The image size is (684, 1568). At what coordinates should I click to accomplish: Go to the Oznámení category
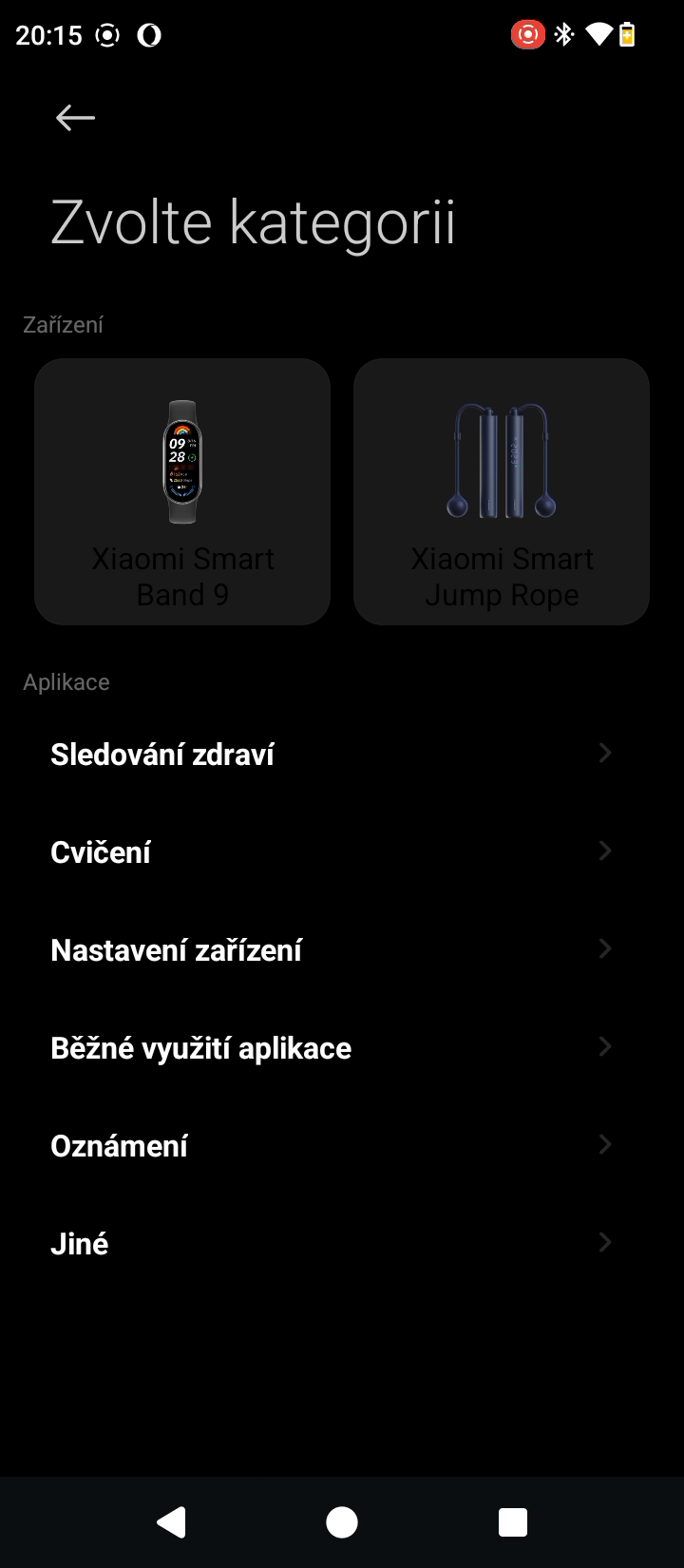(x=331, y=1146)
